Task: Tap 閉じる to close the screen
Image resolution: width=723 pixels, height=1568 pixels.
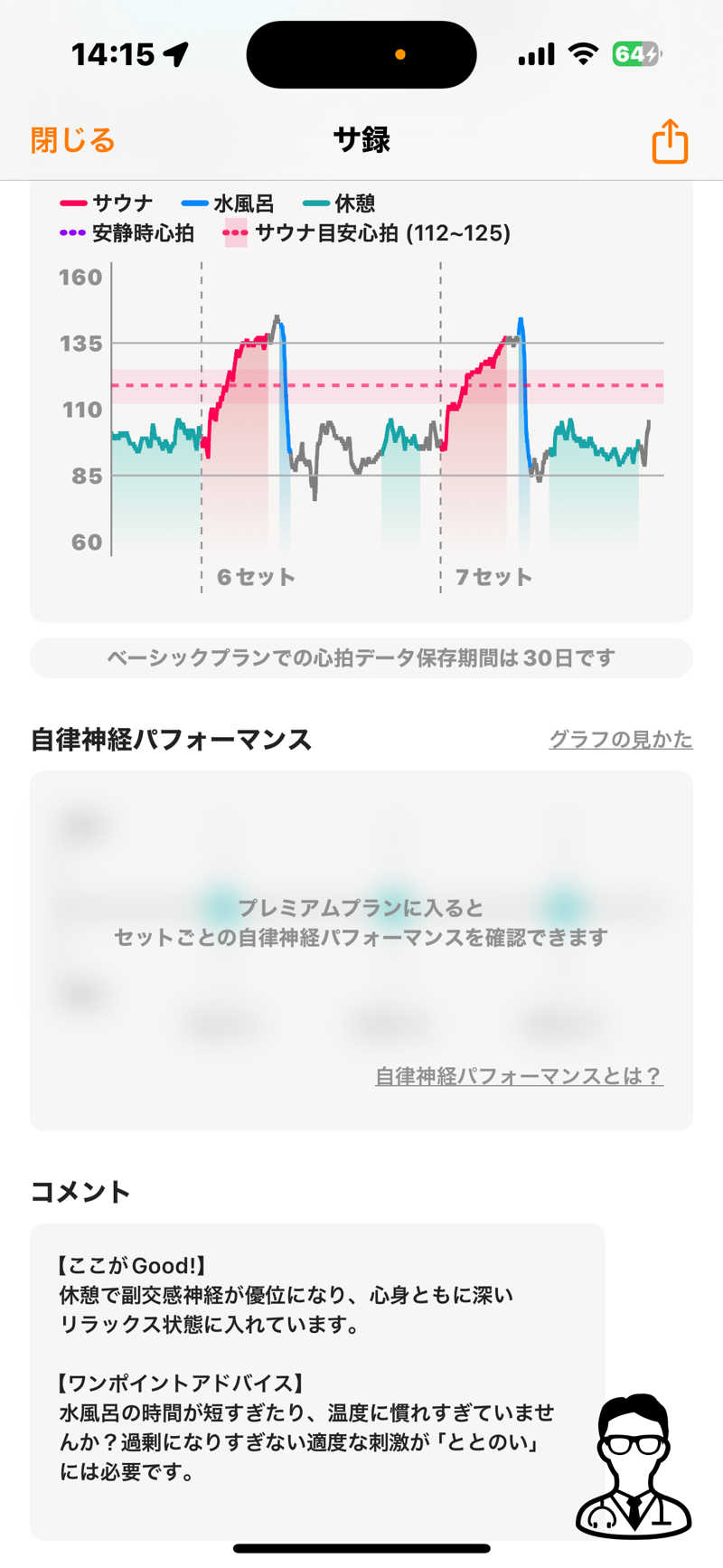Action: (x=73, y=141)
